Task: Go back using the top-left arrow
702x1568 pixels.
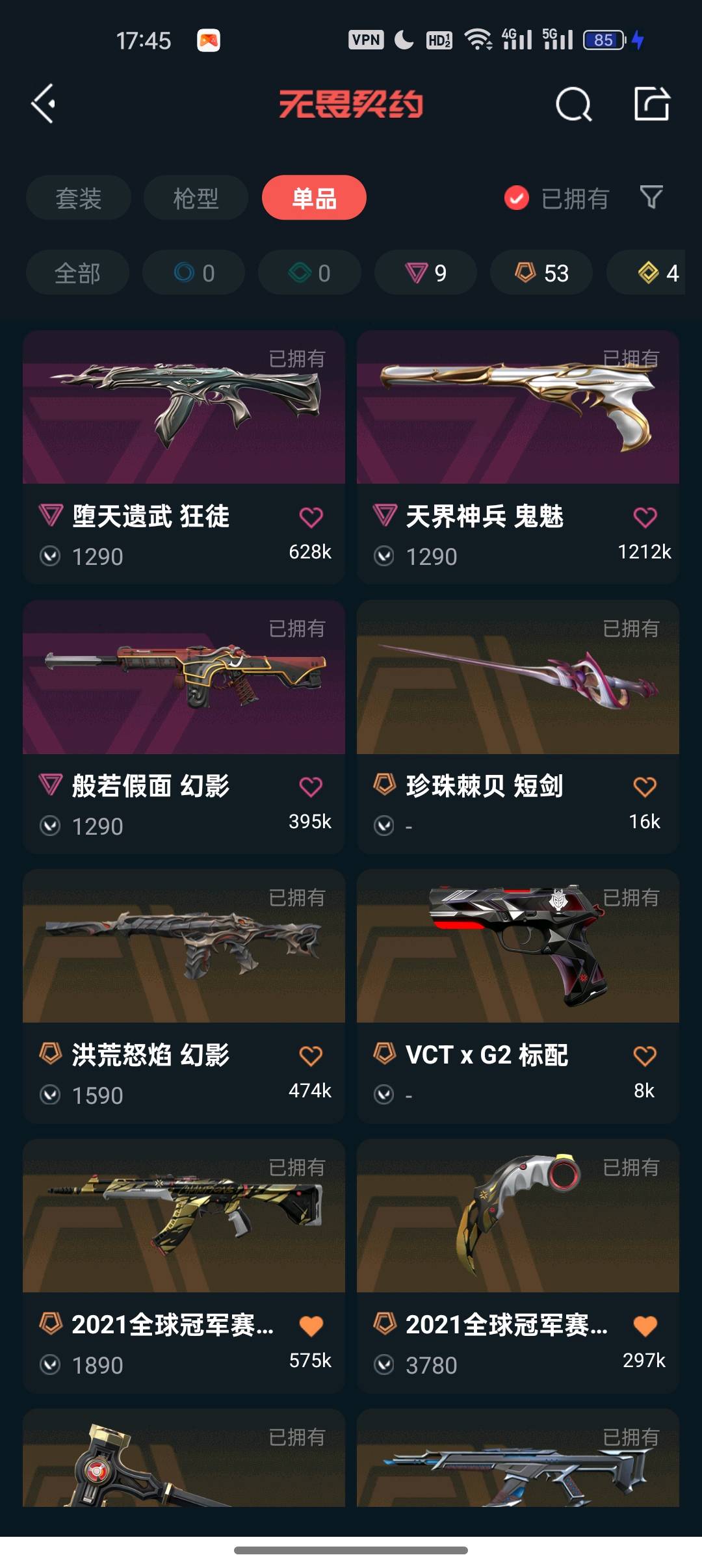Action: (43, 104)
